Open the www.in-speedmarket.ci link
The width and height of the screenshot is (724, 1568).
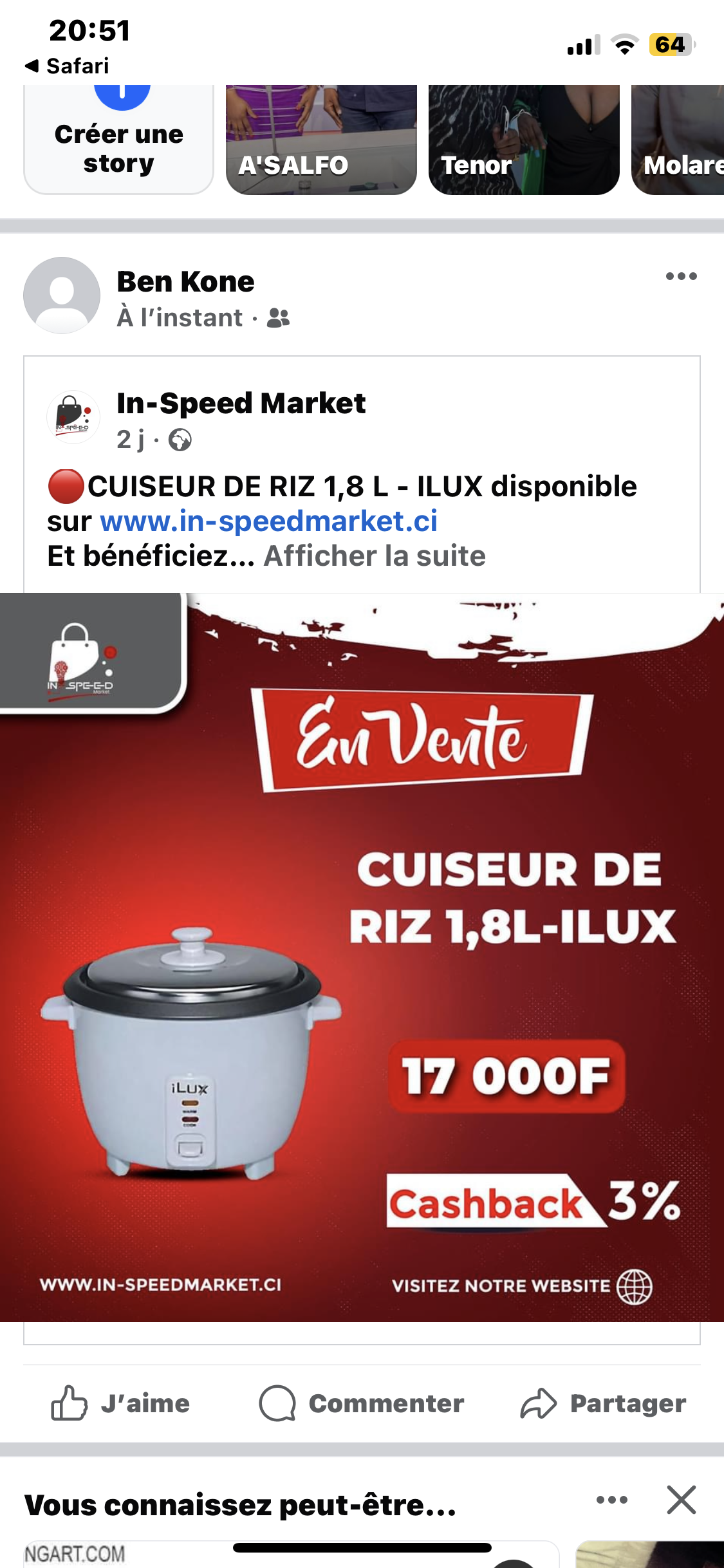click(268, 521)
